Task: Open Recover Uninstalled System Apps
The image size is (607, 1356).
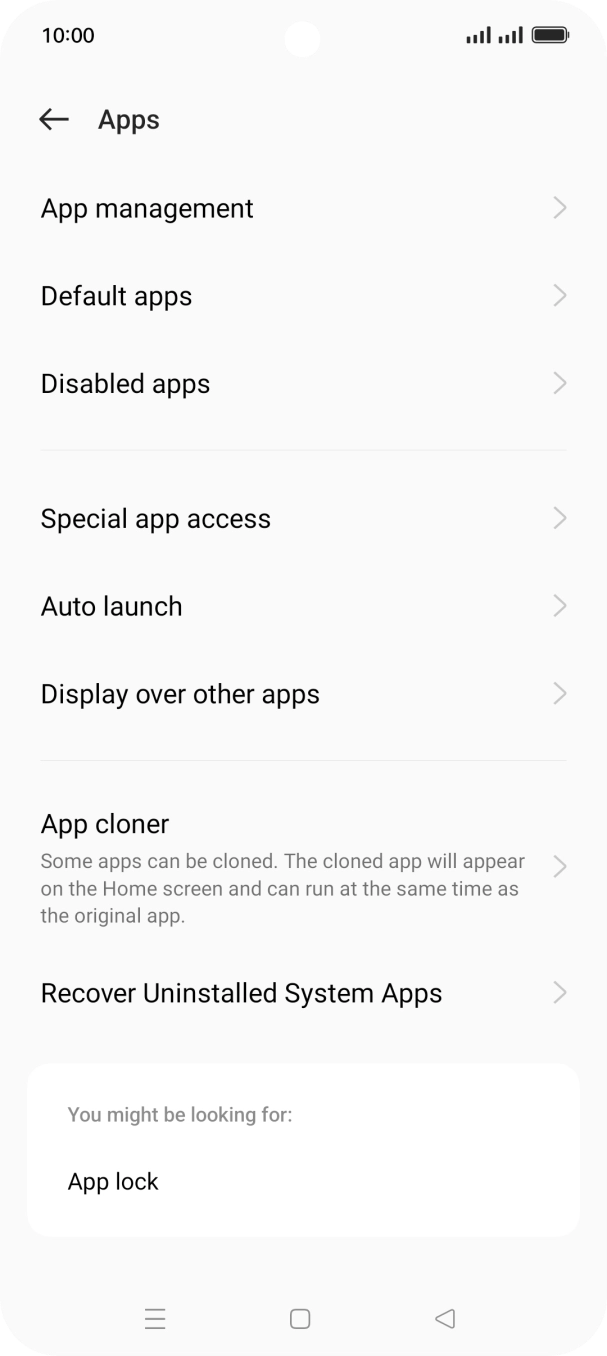Action: click(303, 993)
